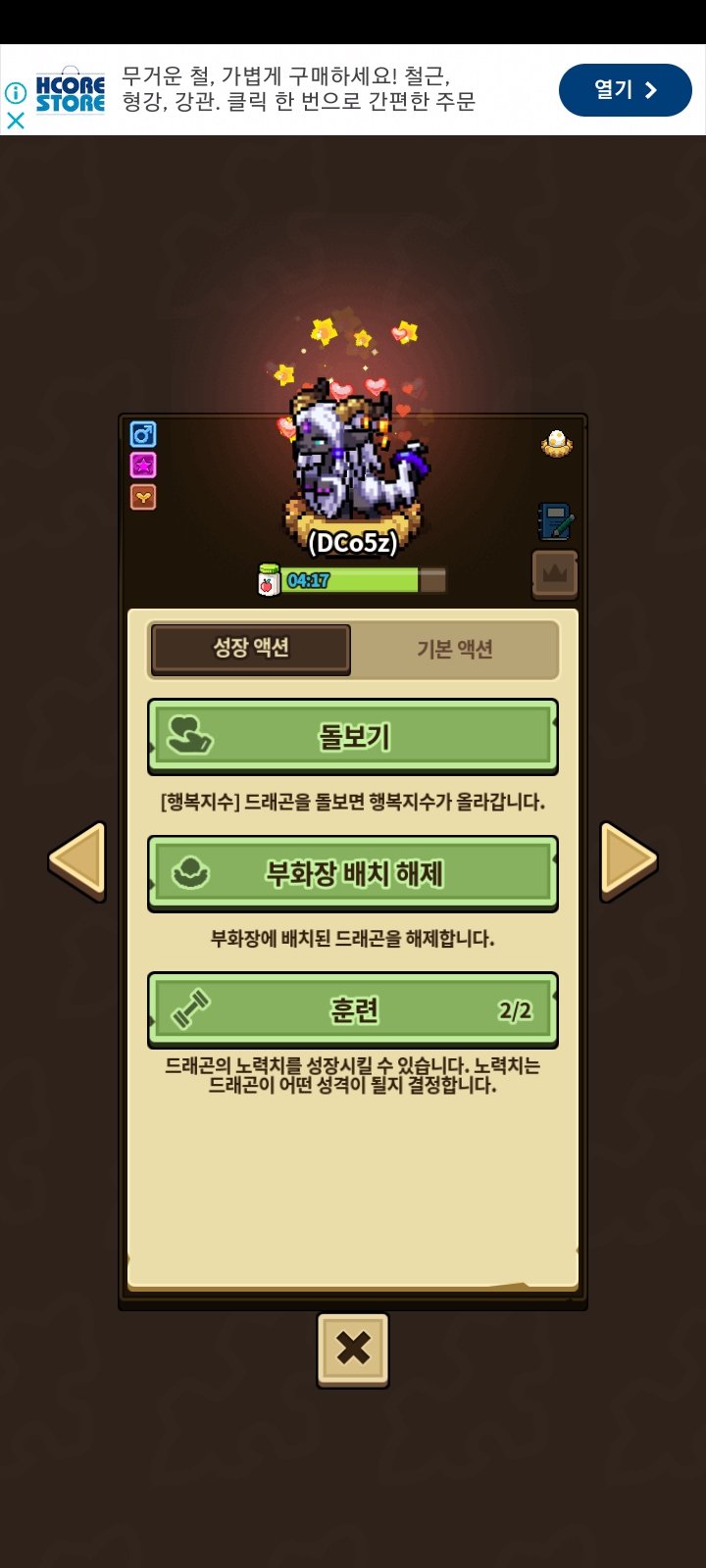Start 훈련 training for the dragon

click(353, 1010)
